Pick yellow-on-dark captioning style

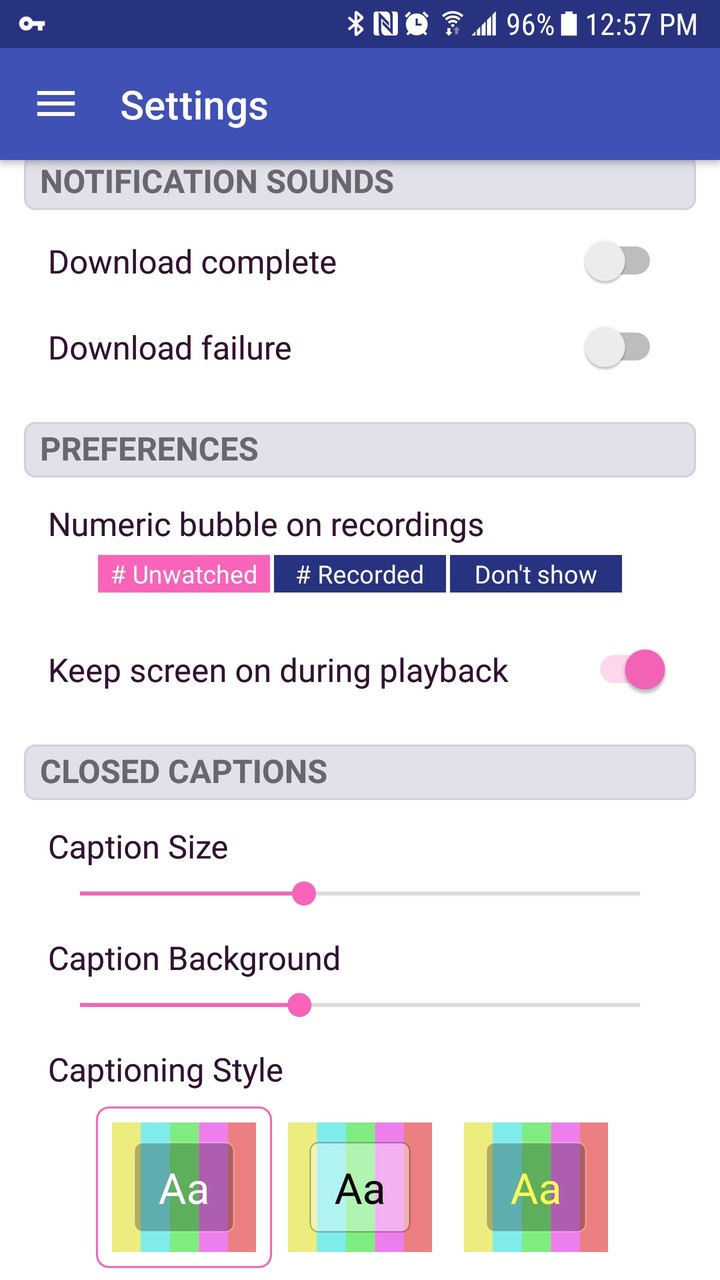[x=536, y=1187]
